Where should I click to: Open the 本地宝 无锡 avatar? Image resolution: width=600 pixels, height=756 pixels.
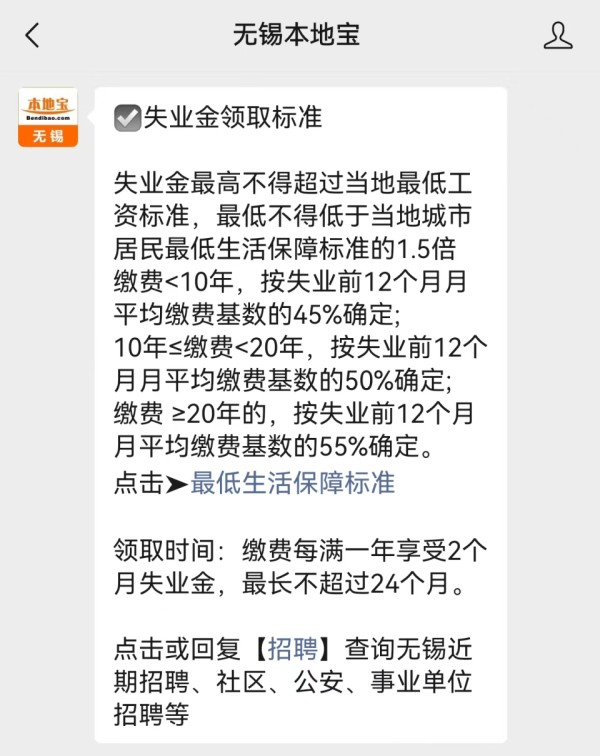48,117
